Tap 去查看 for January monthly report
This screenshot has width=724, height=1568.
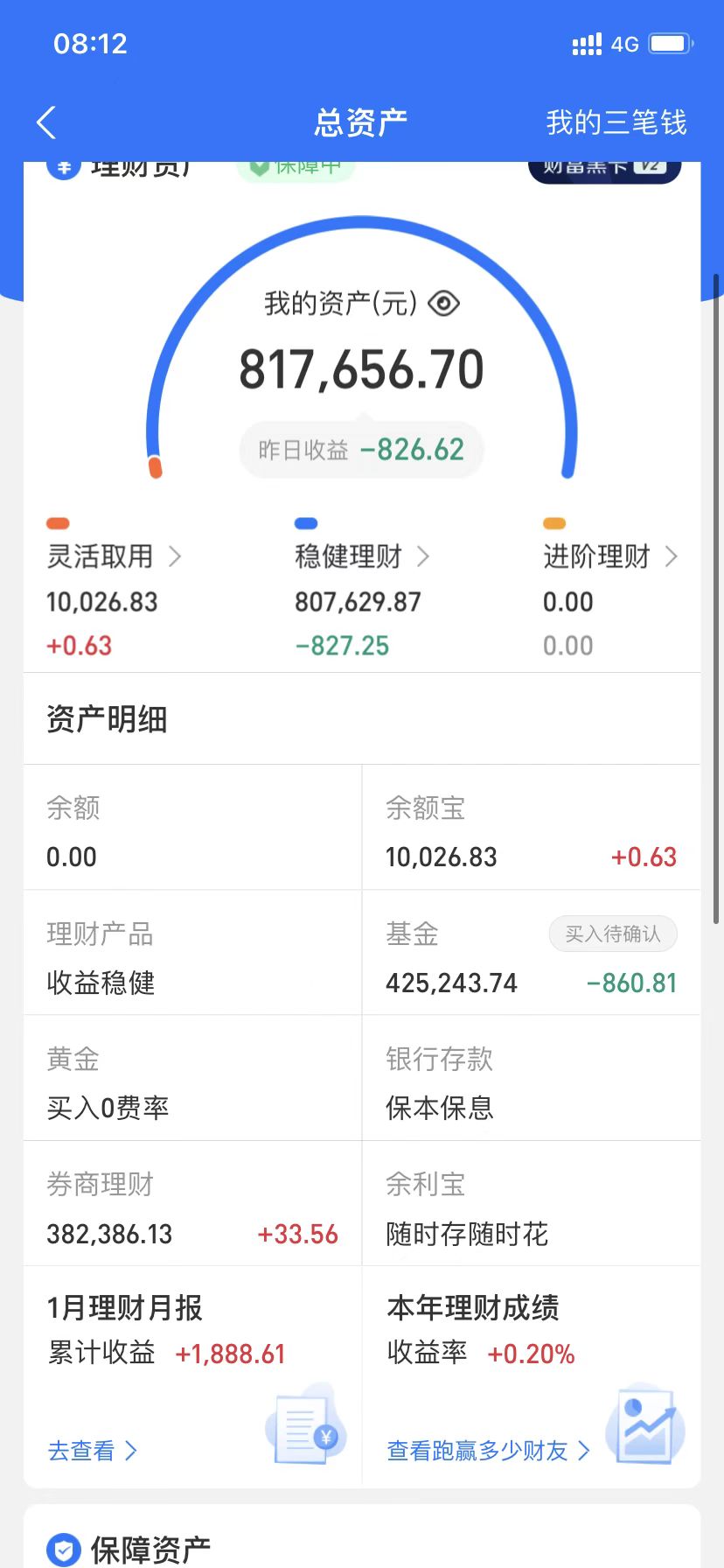(x=93, y=1451)
